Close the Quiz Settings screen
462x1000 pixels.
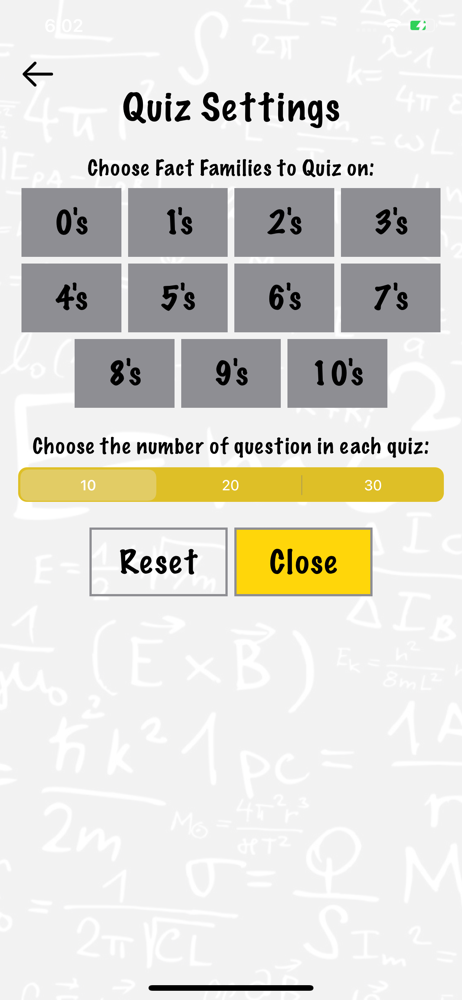[303, 562]
